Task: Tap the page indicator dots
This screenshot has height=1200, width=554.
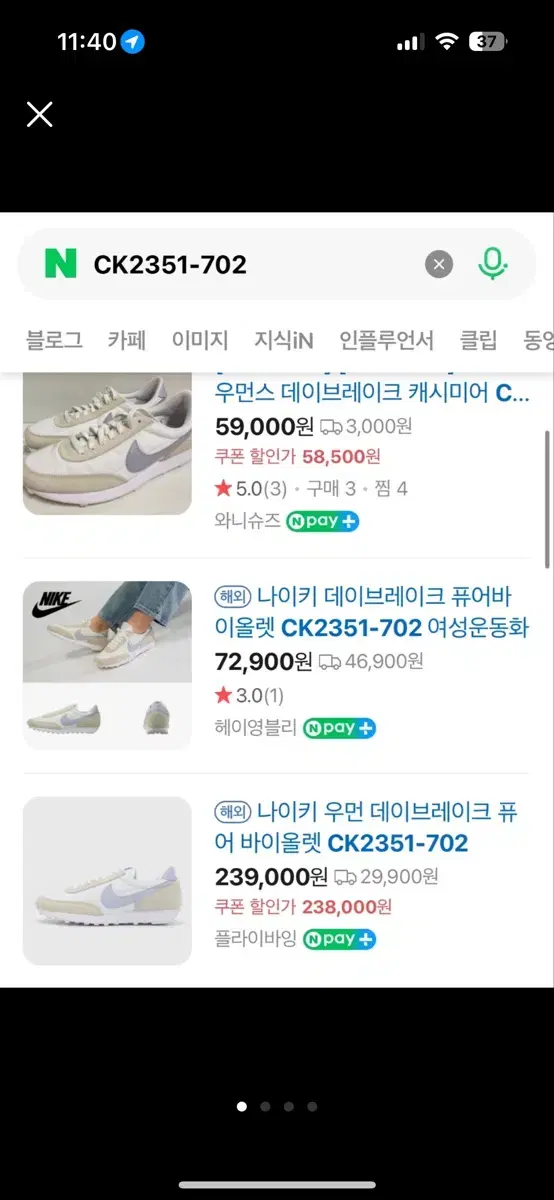Action: (277, 1107)
